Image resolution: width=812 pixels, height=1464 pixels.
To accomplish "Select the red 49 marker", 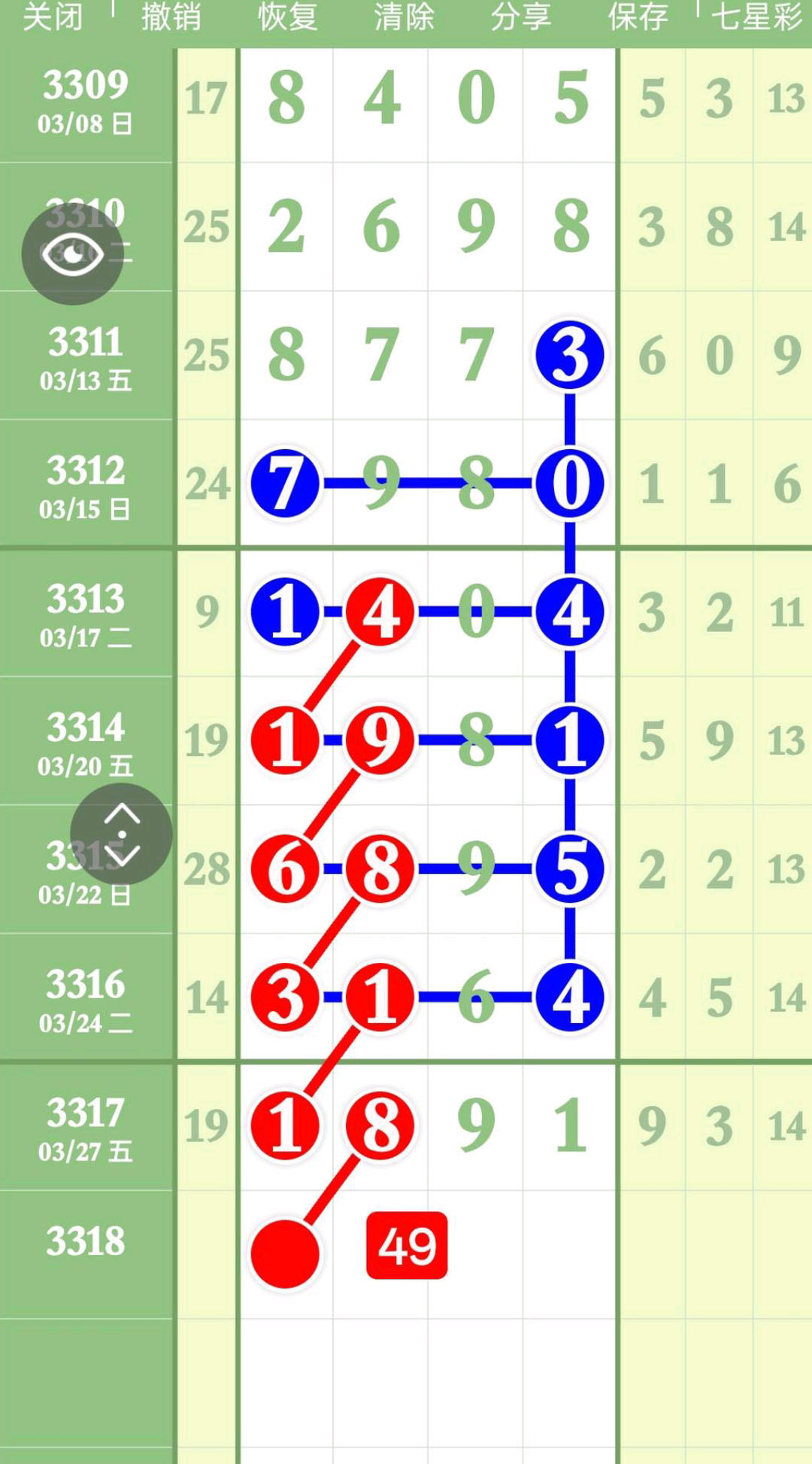I will 407,1245.
